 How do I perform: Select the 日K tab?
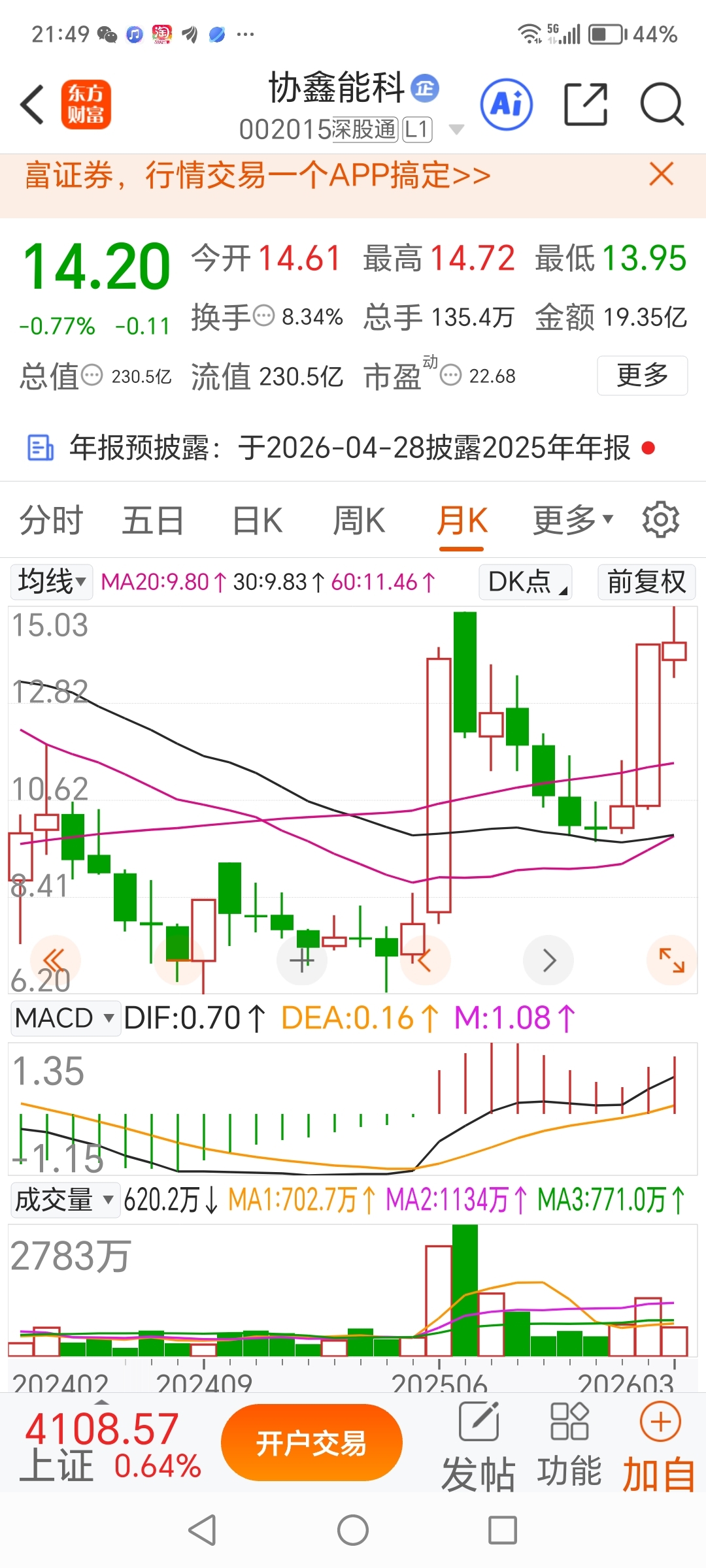click(x=258, y=521)
